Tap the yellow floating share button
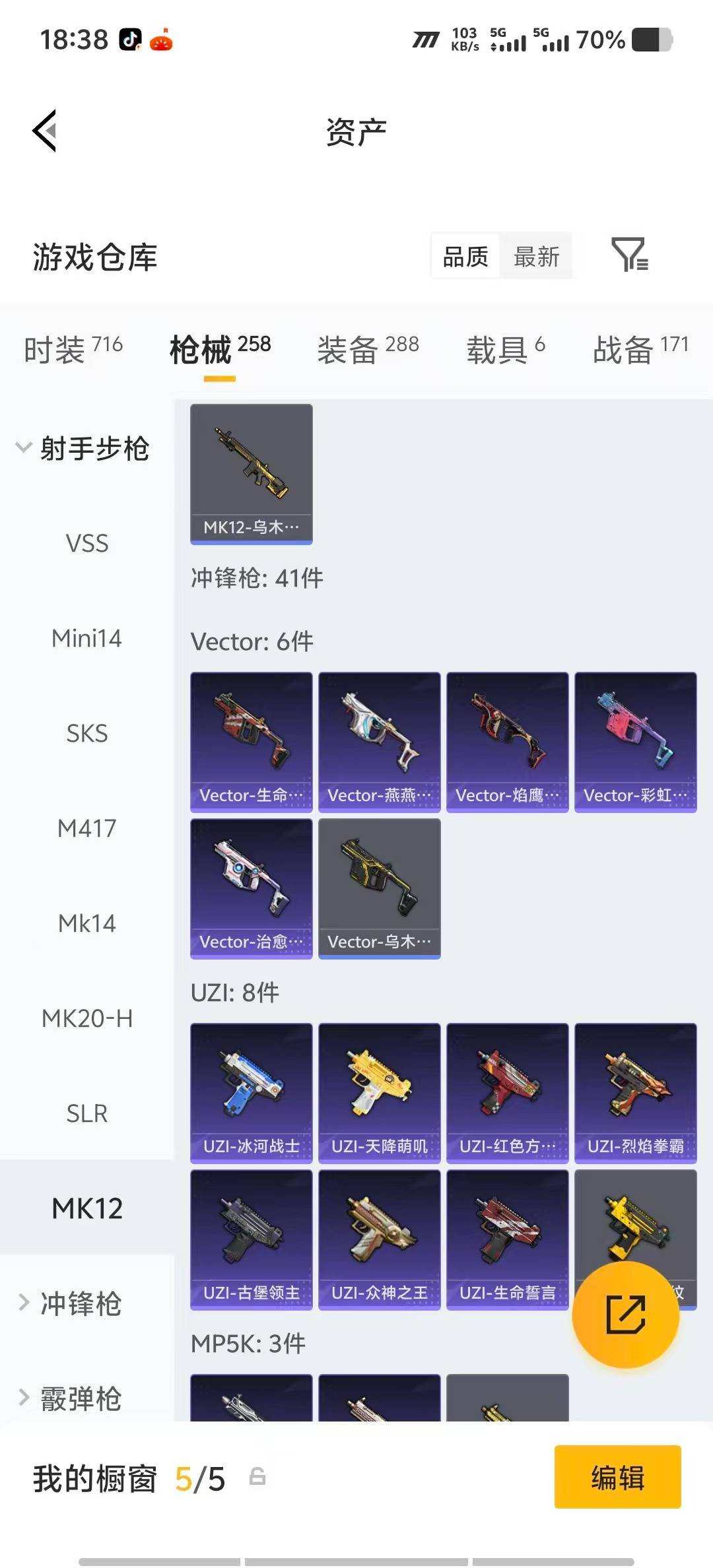This screenshot has height=1568, width=713. tap(623, 1316)
